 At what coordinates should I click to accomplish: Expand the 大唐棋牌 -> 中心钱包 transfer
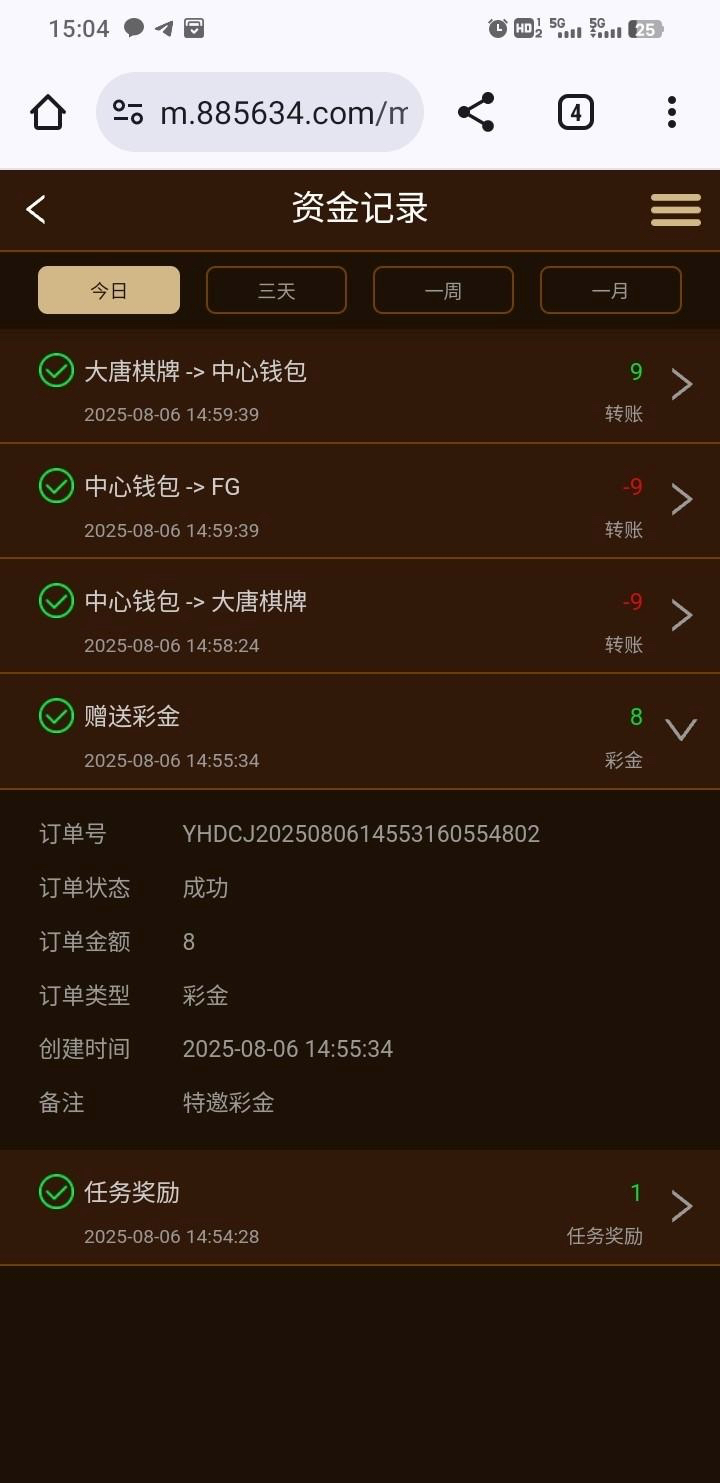[681, 385]
